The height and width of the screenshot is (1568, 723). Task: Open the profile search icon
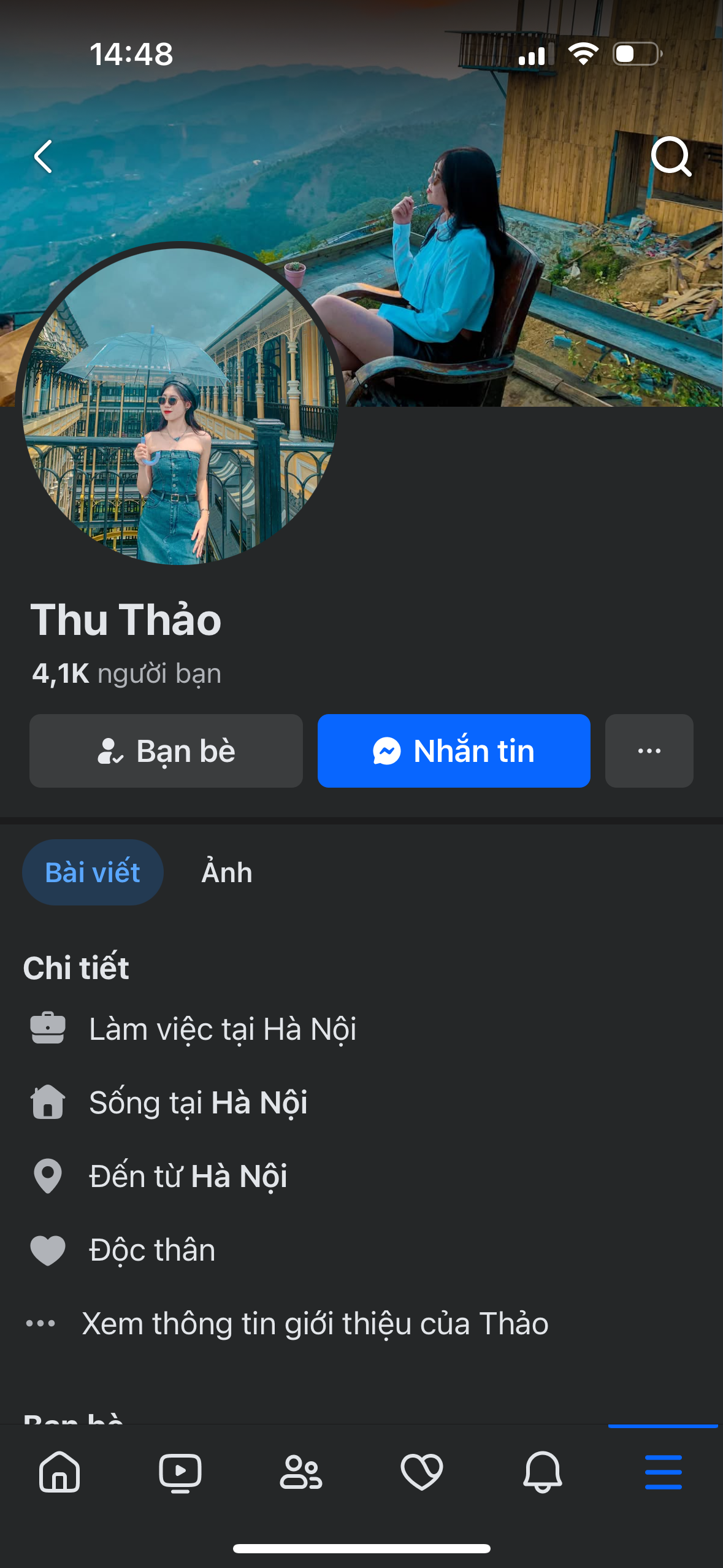[671, 157]
